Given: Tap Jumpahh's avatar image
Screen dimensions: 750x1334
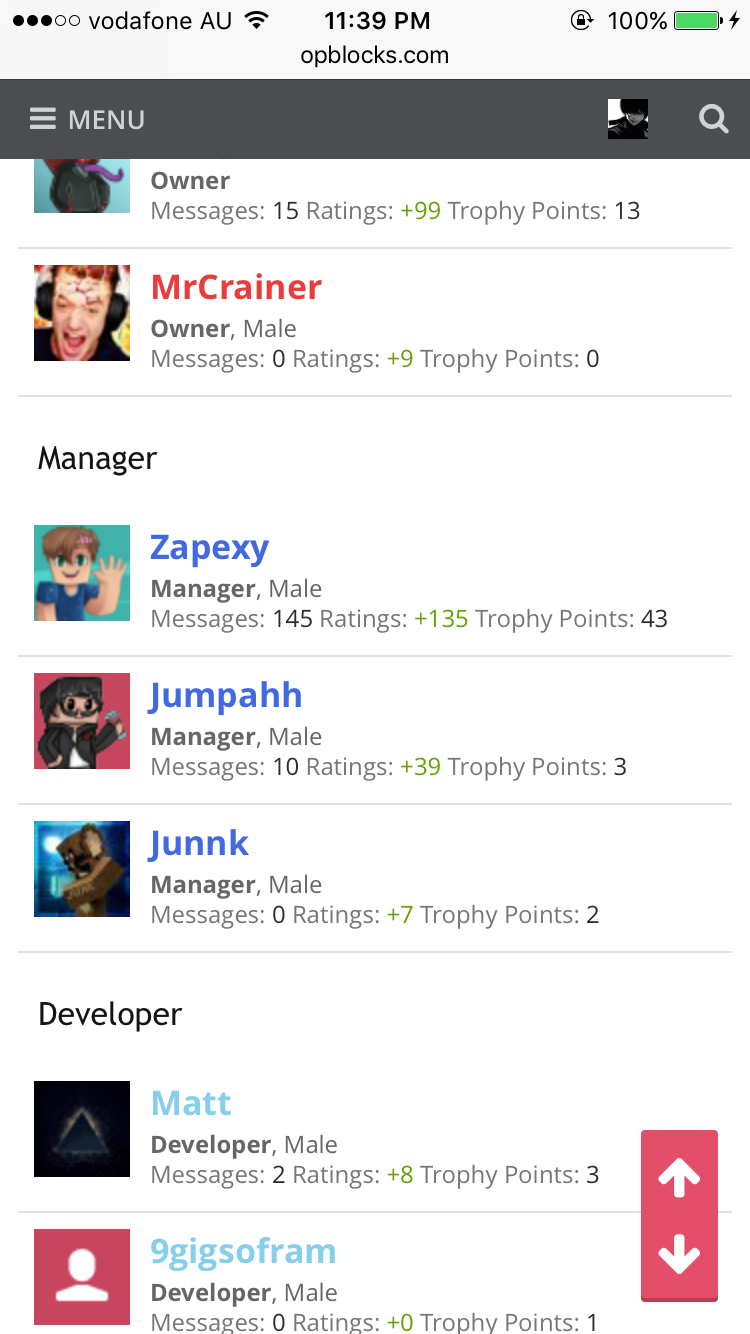Looking at the screenshot, I should [x=82, y=721].
